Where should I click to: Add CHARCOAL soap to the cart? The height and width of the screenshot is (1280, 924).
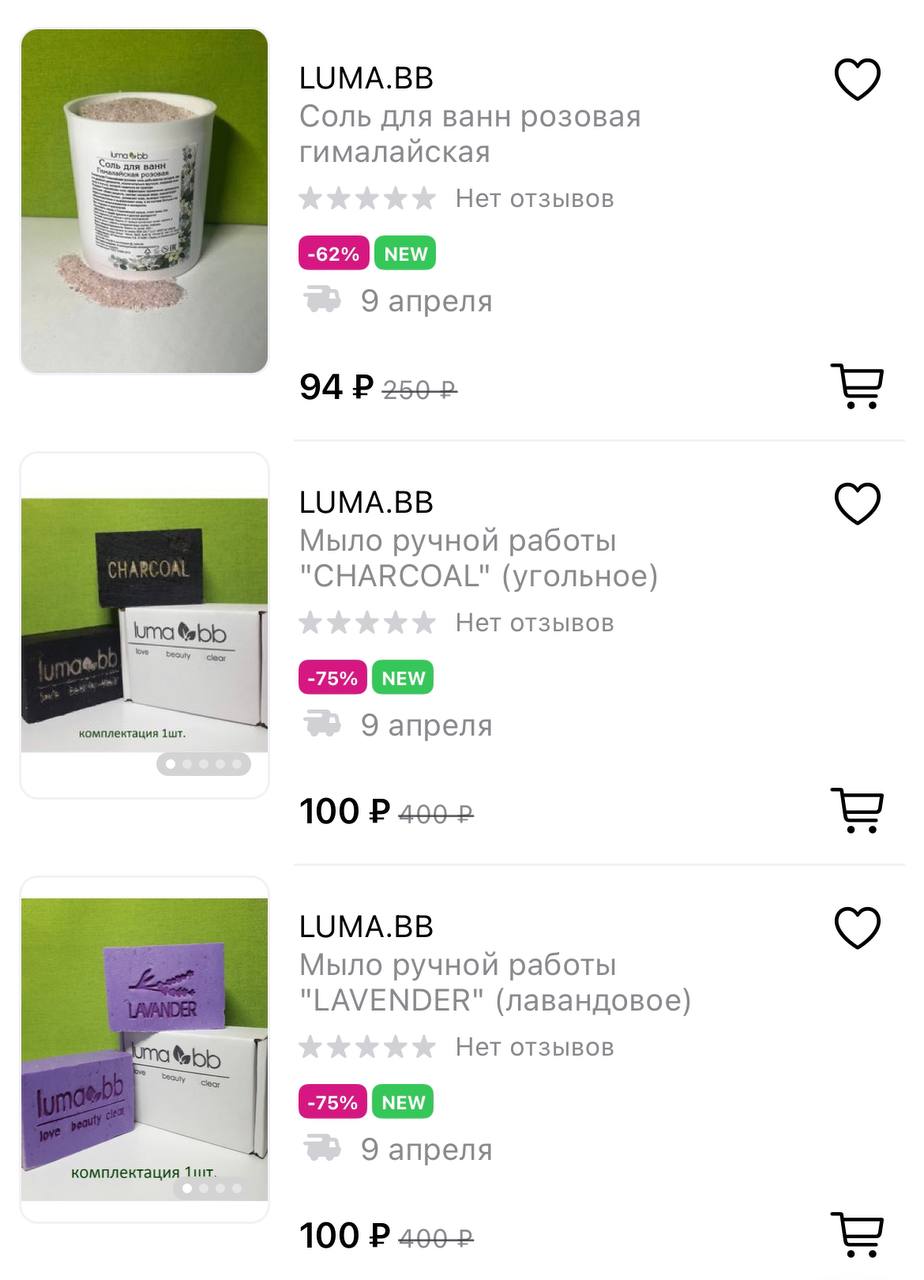click(x=857, y=810)
